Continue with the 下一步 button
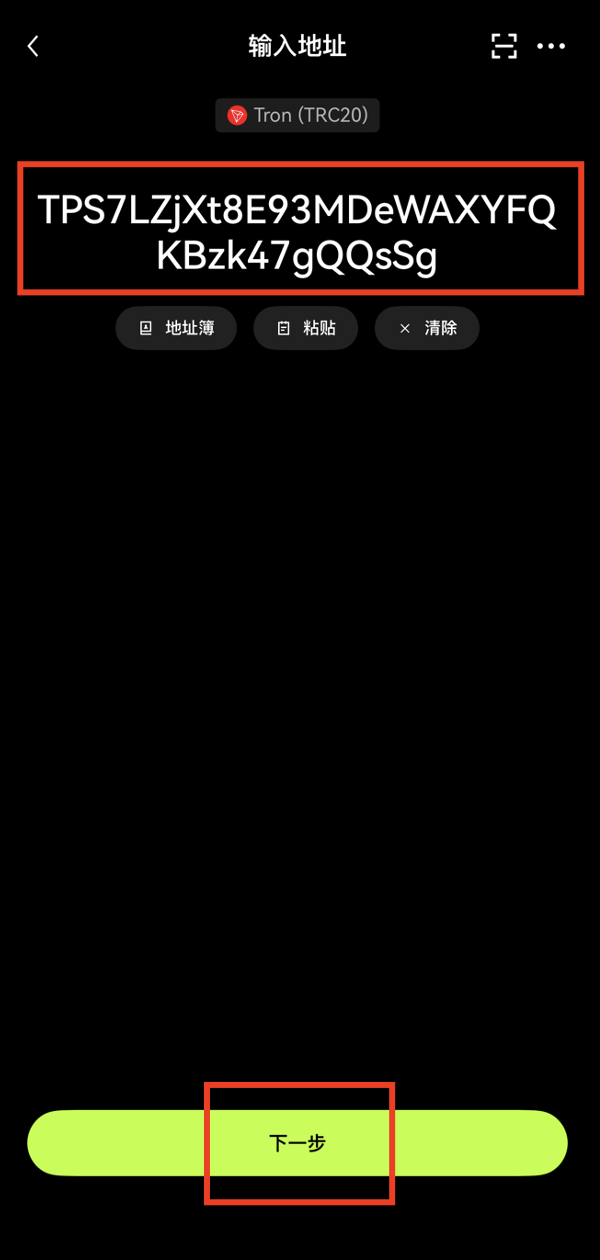Screen dimensions: 600x1260 (x=297, y=1143)
